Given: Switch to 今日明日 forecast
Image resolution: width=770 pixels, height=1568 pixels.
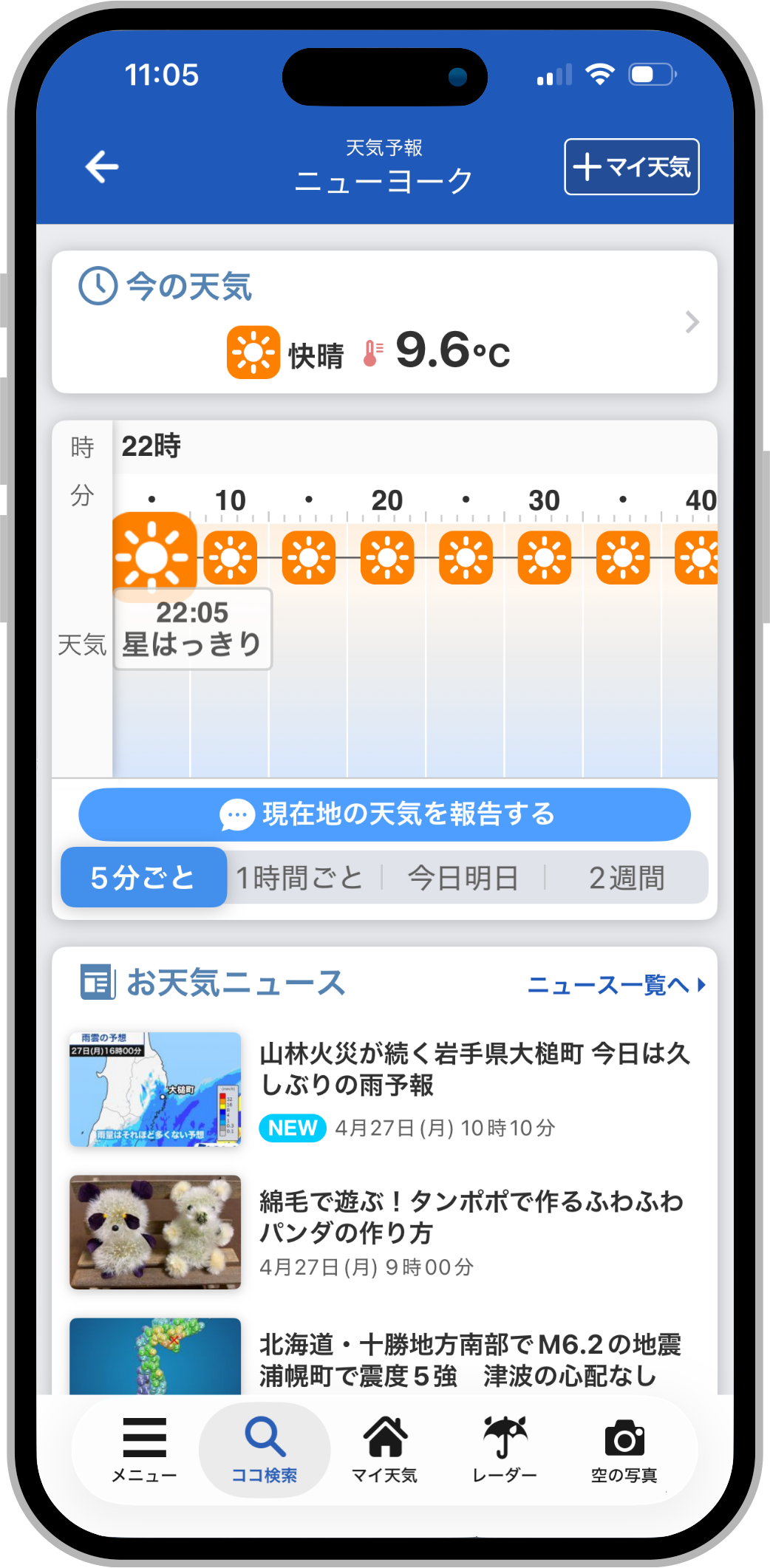Looking at the screenshot, I should [463, 878].
